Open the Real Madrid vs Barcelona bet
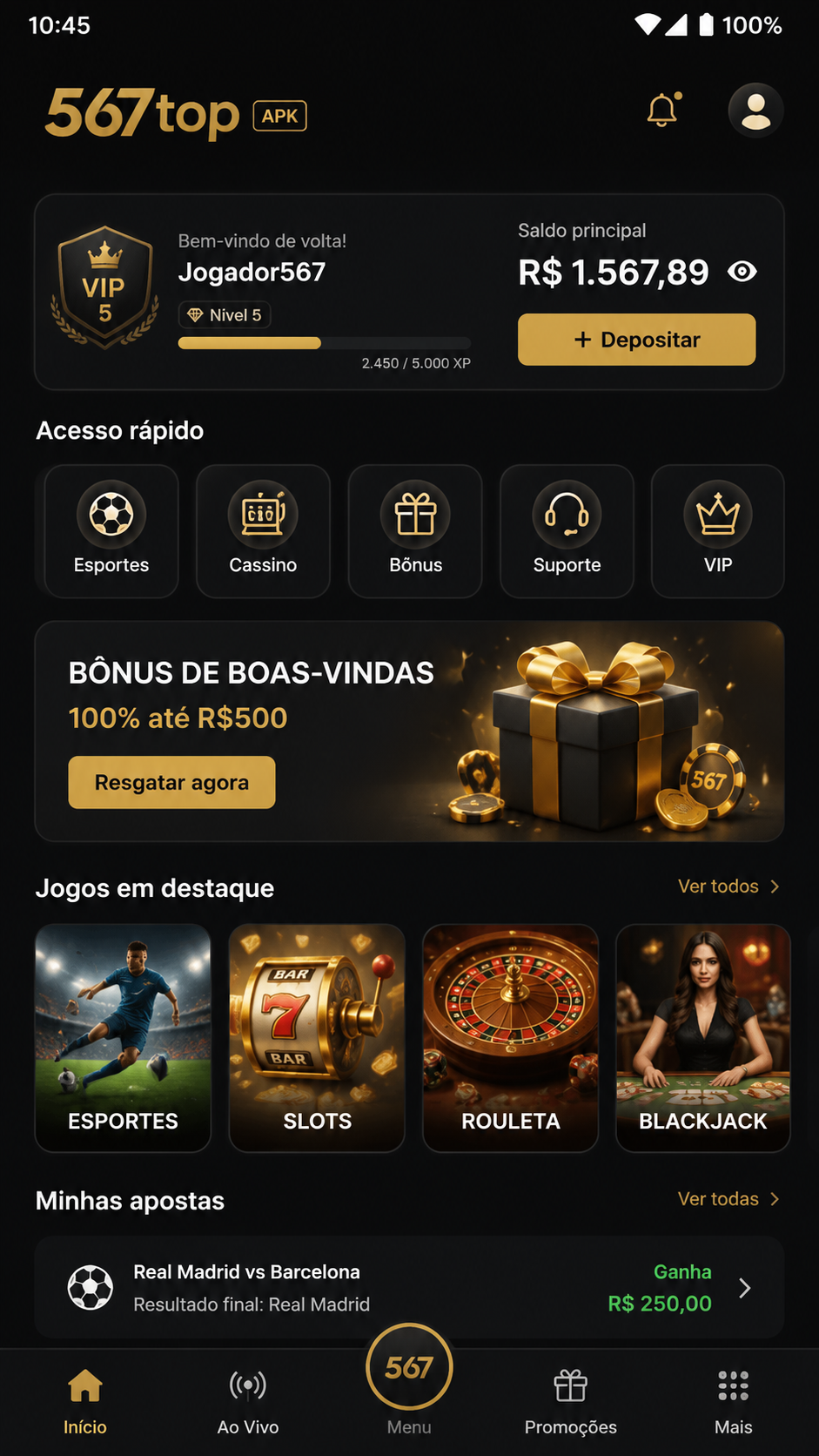Viewport: 819px width, 1456px height. [409, 1287]
